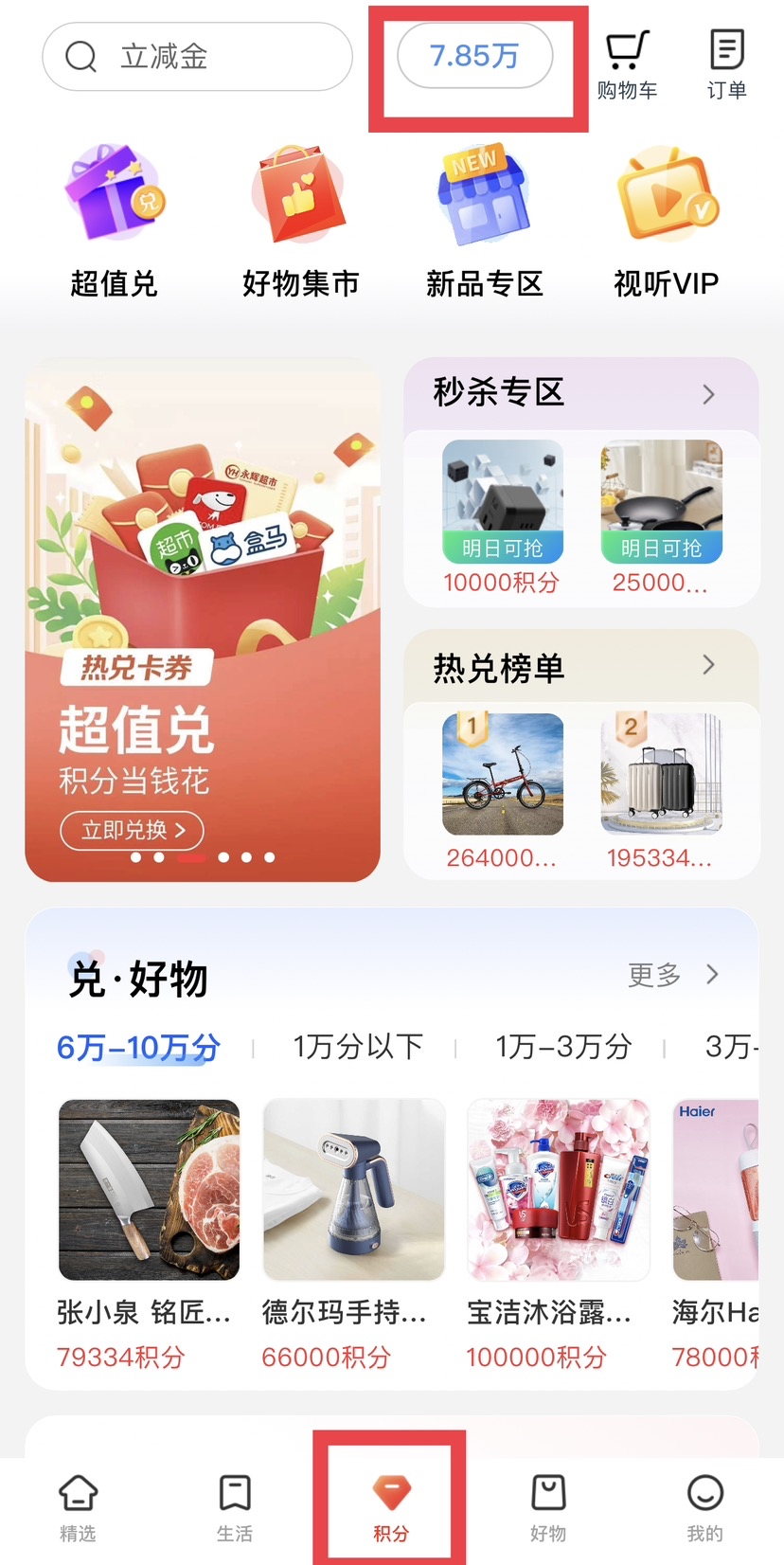This screenshot has height=1565, width=784.
Task: View the 宝洁沐浴露 product card
Action: point(558,1232)
